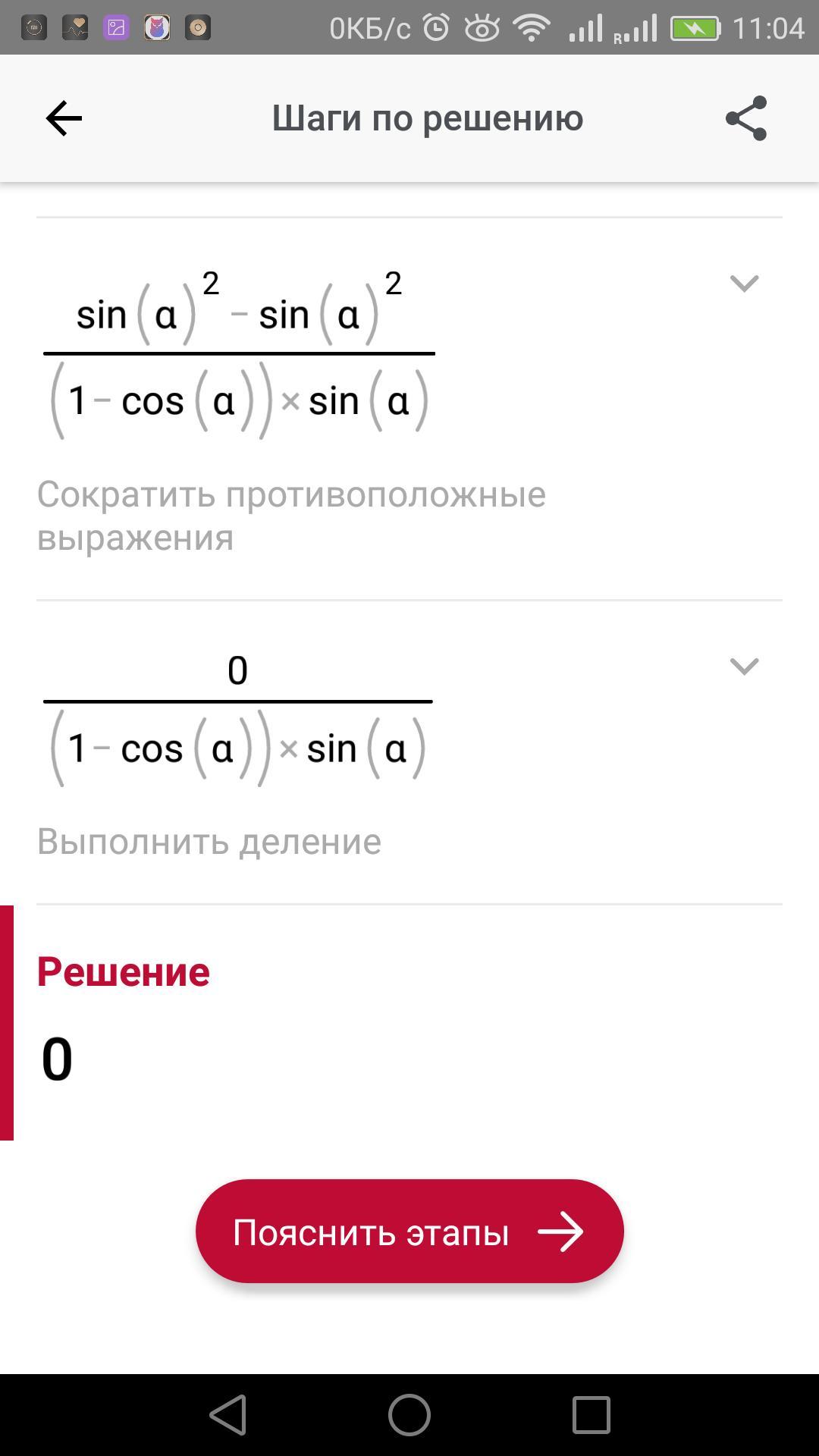
Task: Expand the "Сократить противоположные выражения" step
Action: point(744,284)
